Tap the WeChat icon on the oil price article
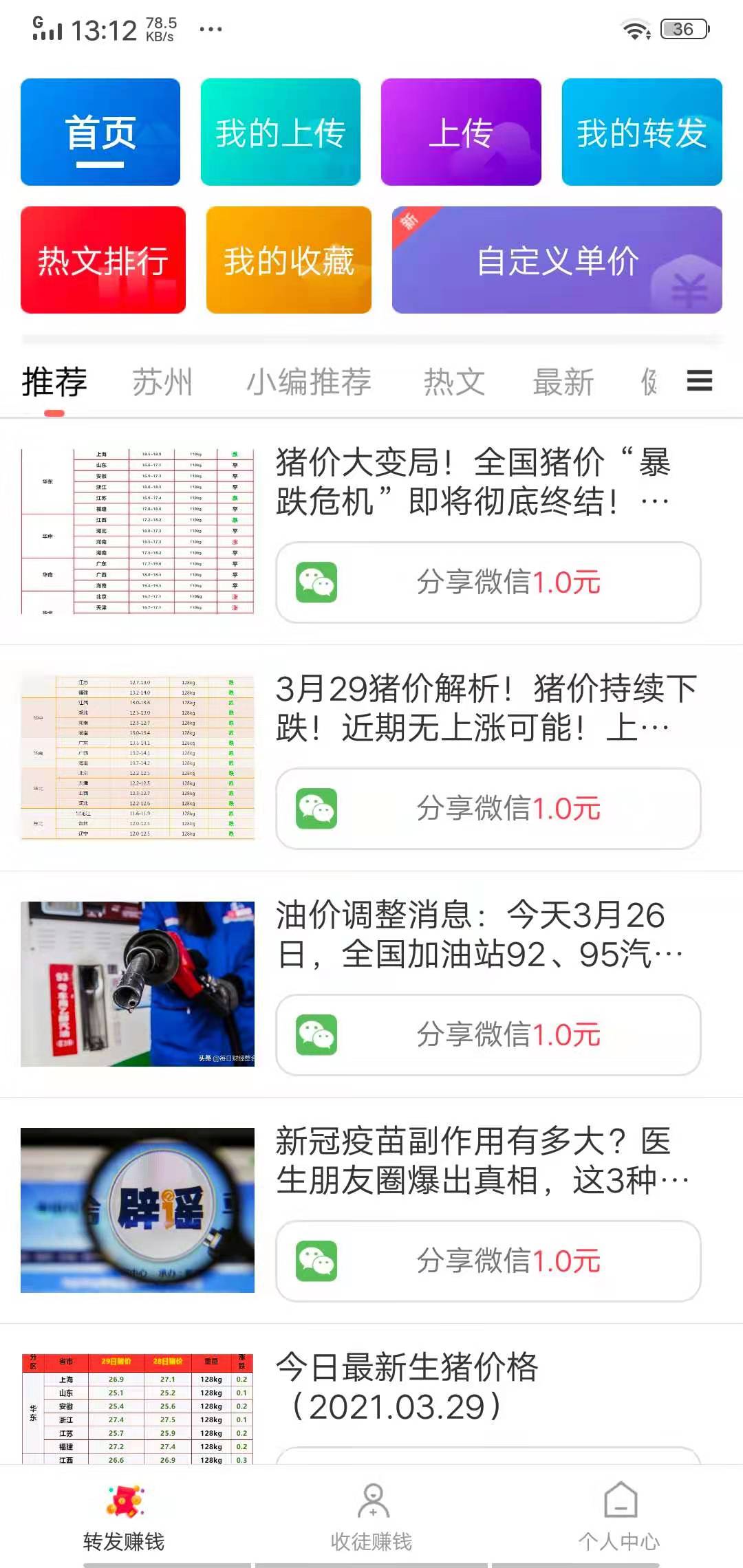 pos(317,1035)
